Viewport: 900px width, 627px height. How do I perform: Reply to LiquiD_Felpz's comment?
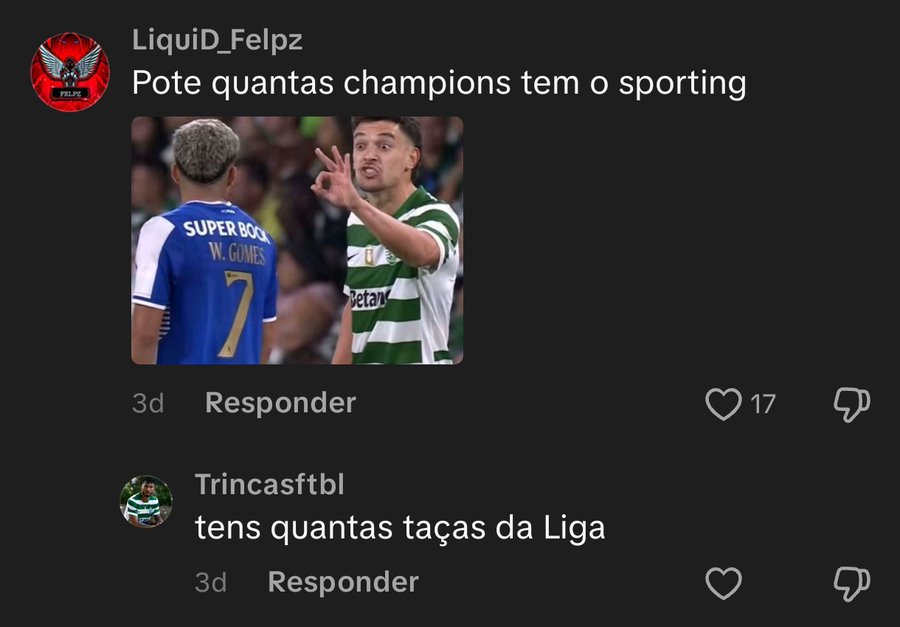(280, 403)
